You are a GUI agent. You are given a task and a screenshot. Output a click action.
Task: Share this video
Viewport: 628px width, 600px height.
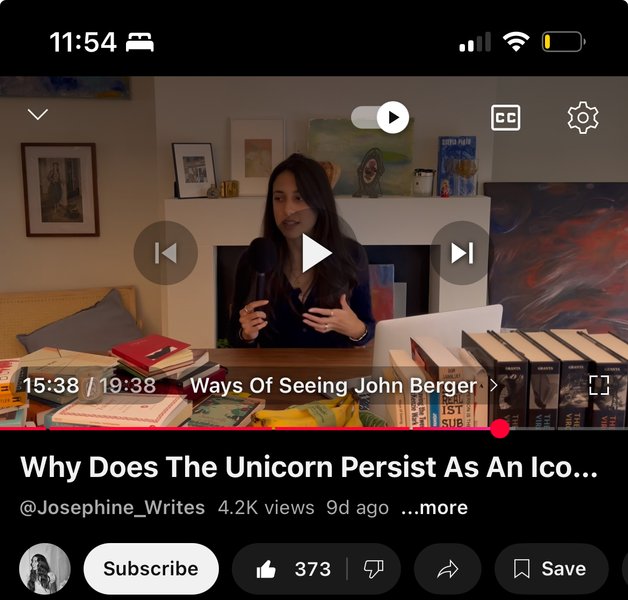(x=447, y=569)
